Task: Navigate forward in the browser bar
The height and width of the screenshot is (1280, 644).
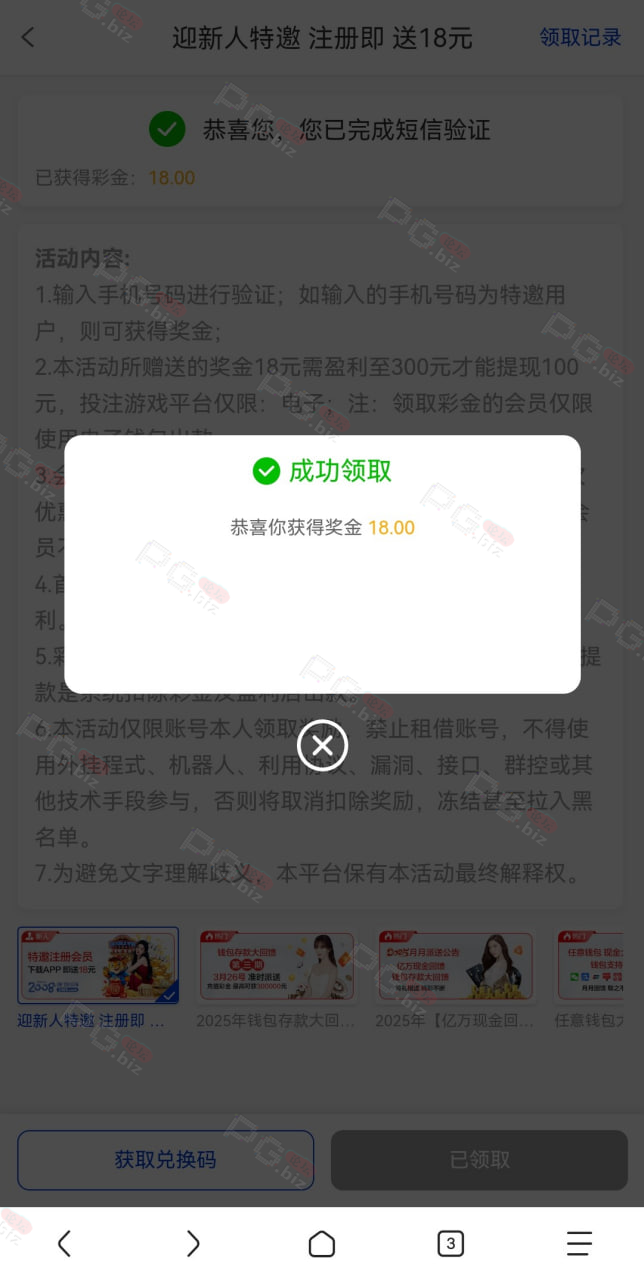Action: [193, 1243]
